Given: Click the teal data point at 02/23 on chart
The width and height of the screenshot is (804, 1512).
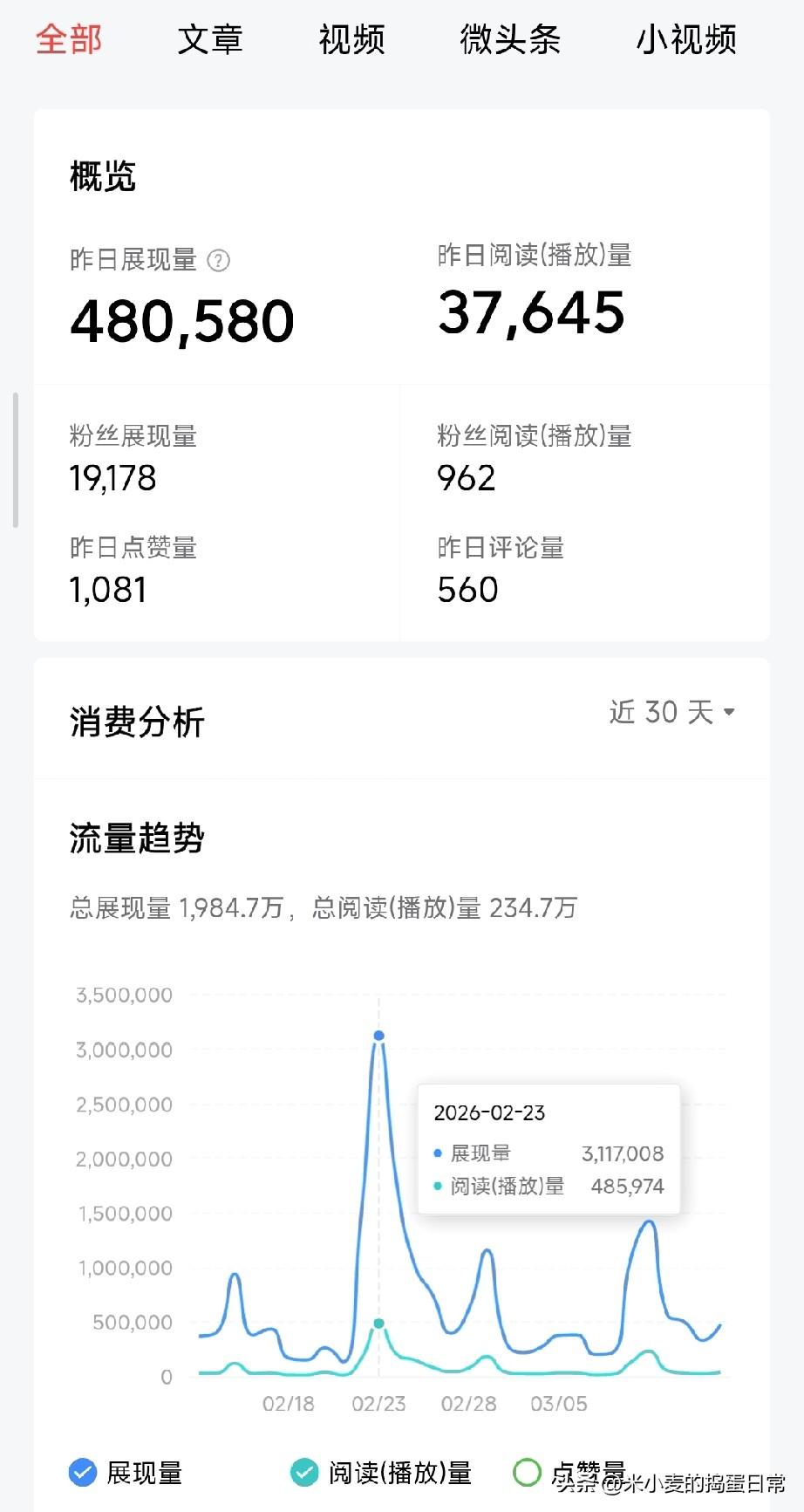Looking at the screenshot, I should [378, 1322].
